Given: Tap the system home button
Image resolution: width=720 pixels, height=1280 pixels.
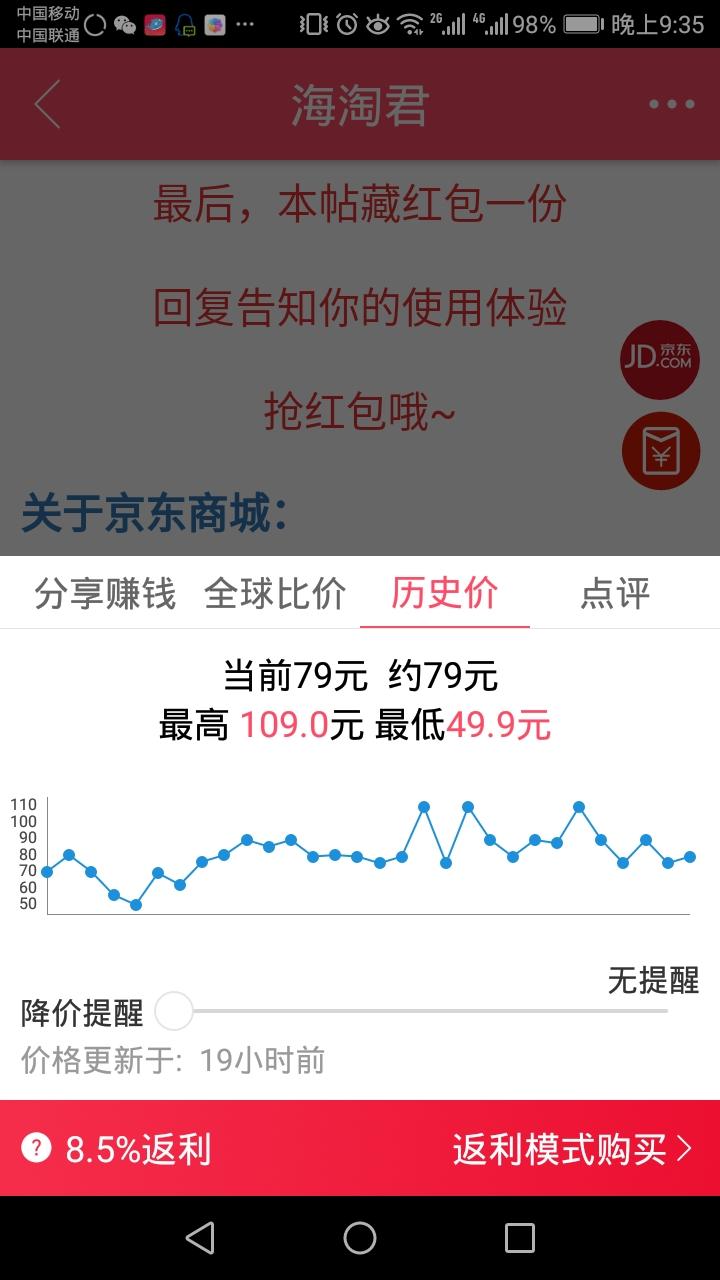Looking at the screenshot, I should coord(360,1238).
